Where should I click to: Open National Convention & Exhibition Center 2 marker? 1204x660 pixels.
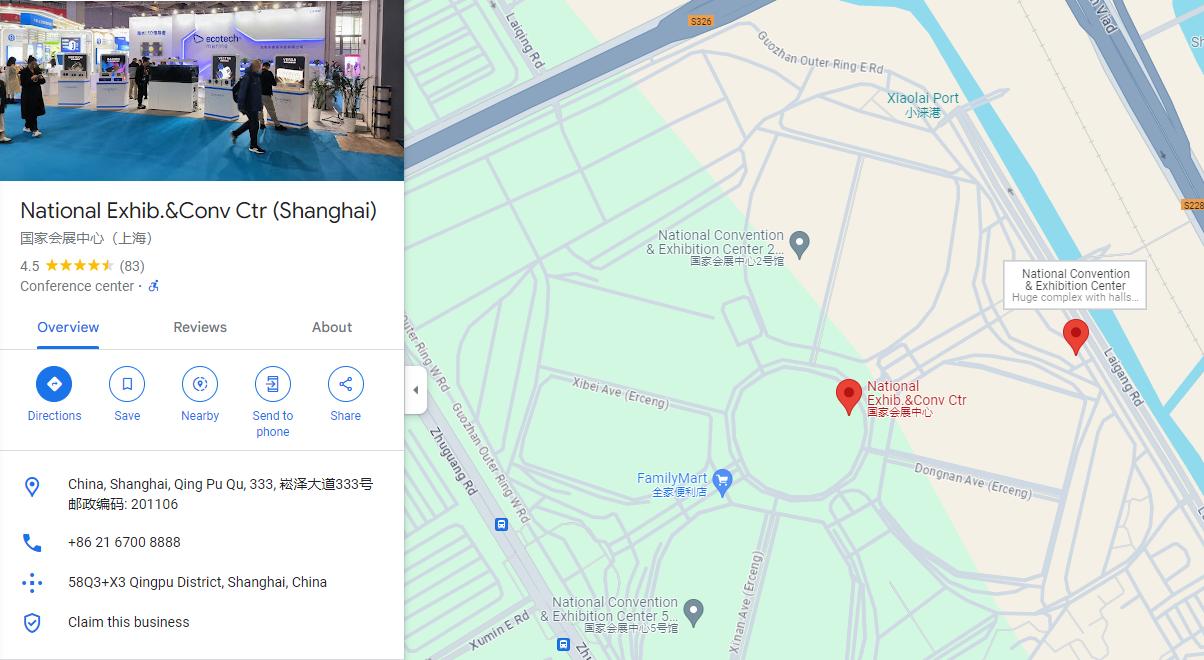click(799, 243)
